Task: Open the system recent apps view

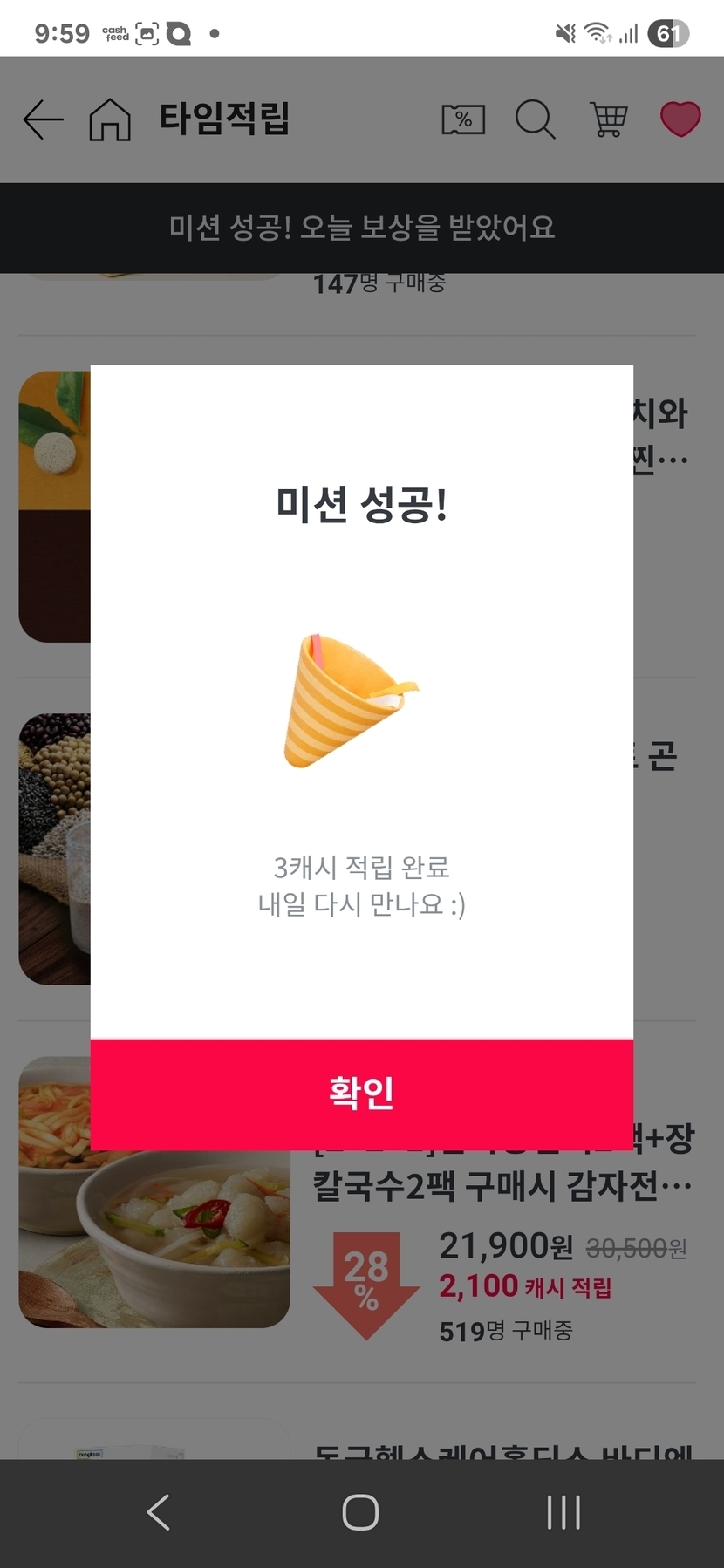Action: click(x=563, y=1512)
